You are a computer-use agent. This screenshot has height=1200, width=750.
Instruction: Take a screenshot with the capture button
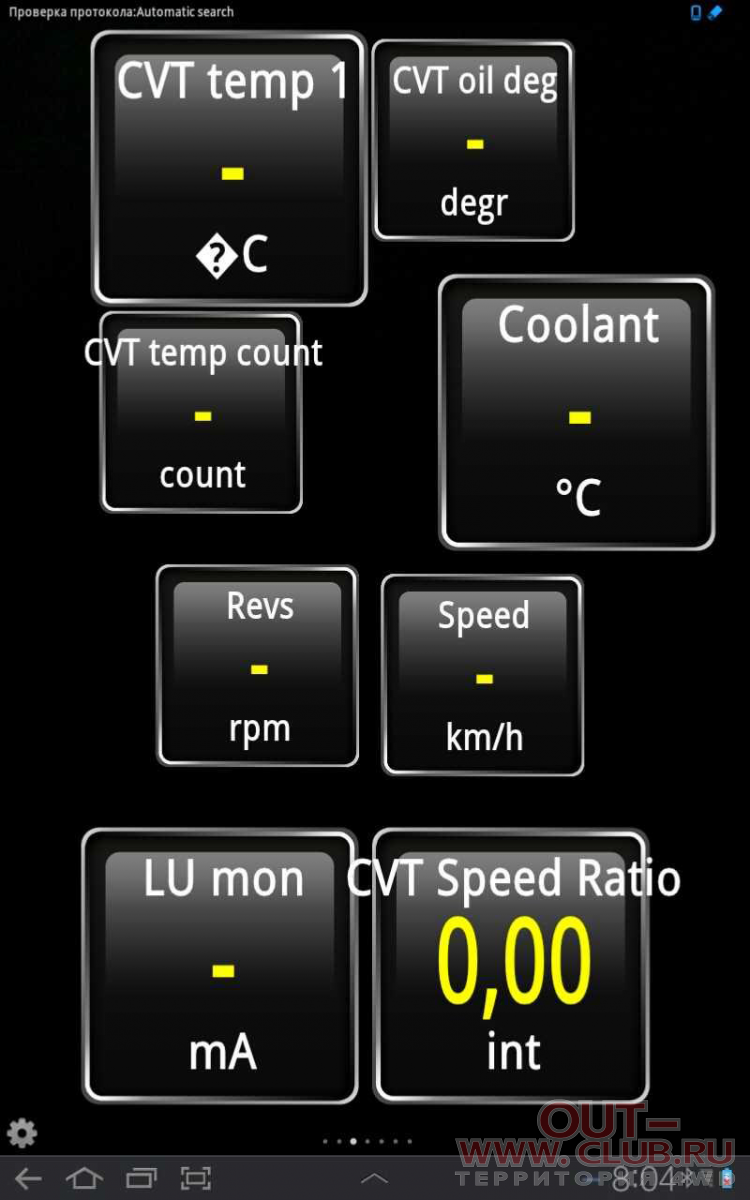click(x=196, y=1178)
